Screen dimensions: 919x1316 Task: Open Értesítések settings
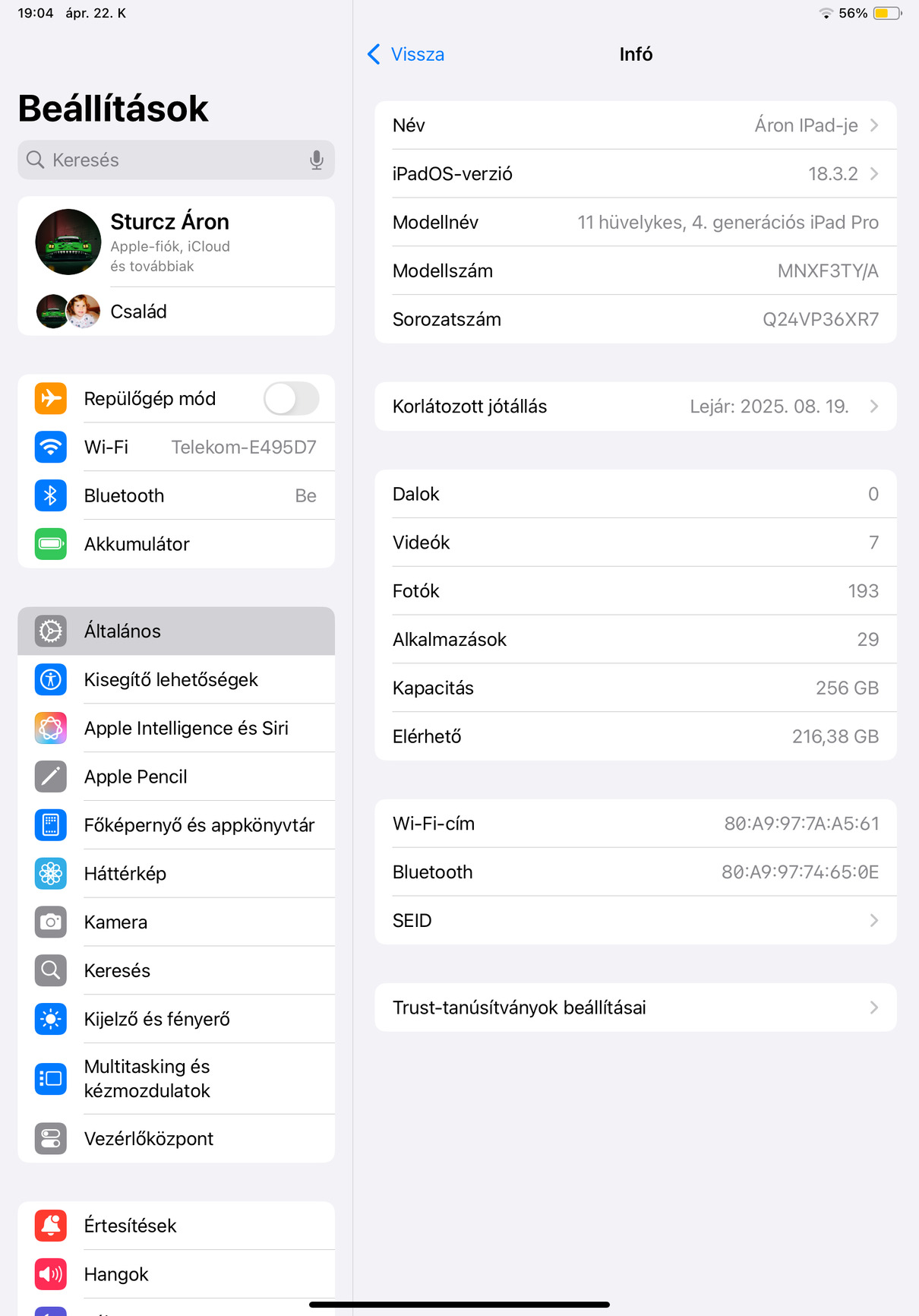coord(176,1226)
